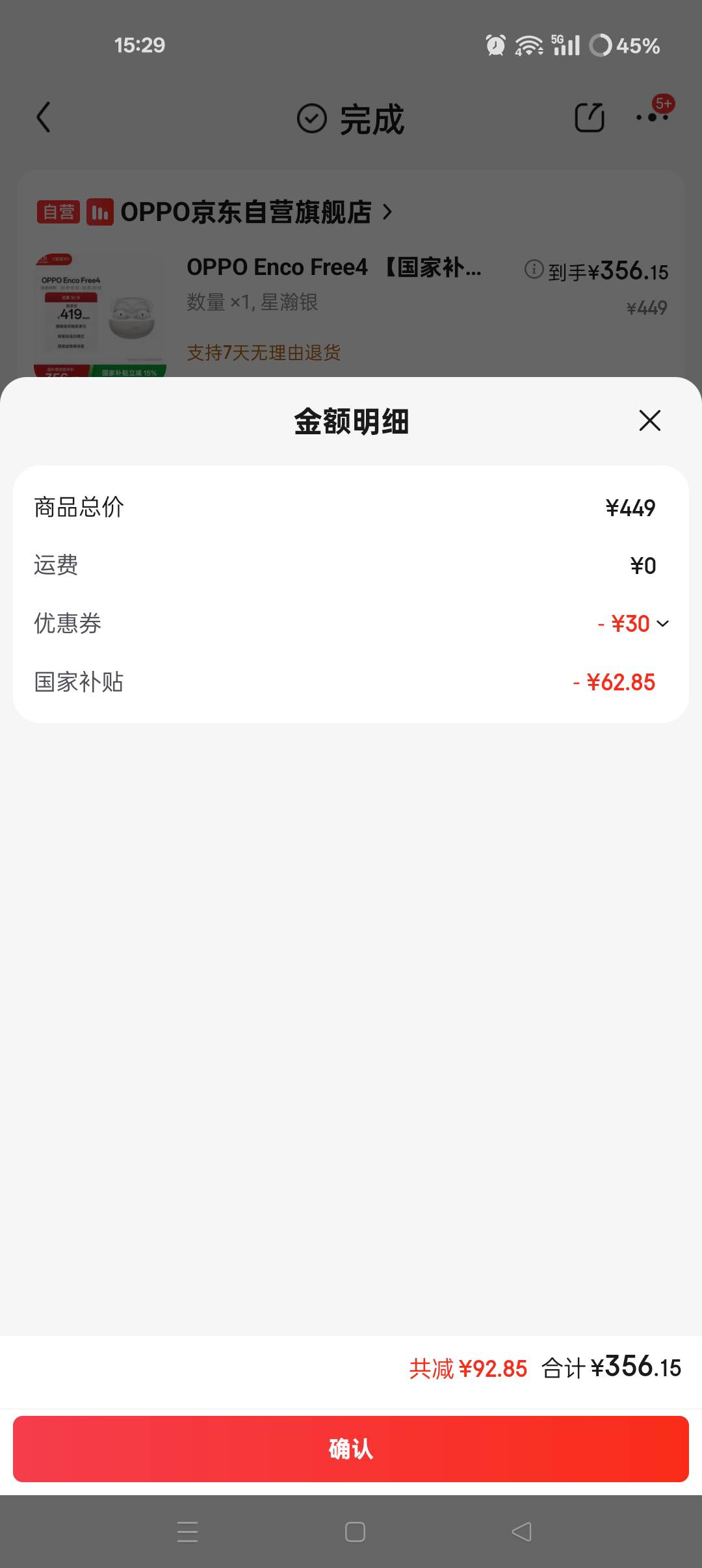Image resolution: width=702 pixels, height=1568 pixels.
Task: Go to the system home screen
Action: pos(355,1532)
